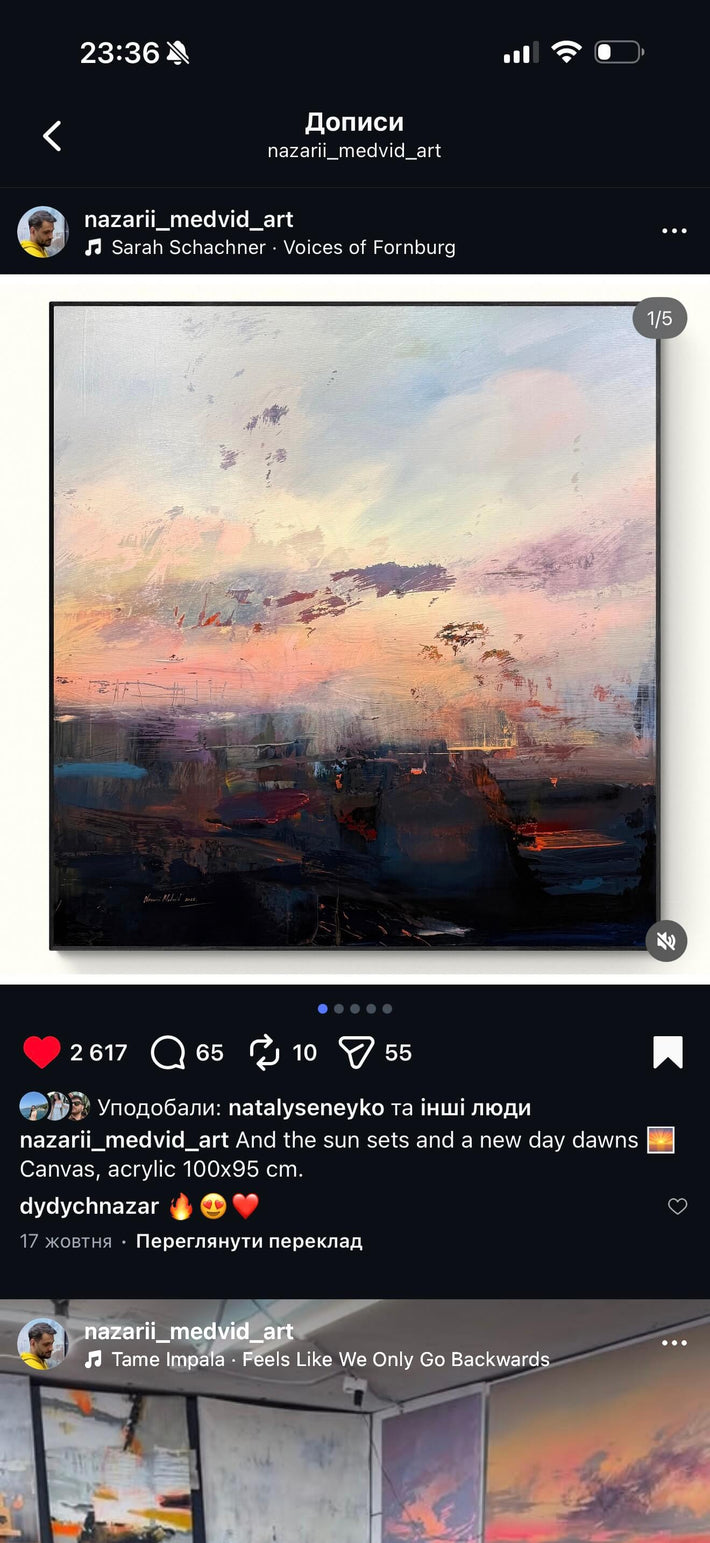Go back using the top-left arrow
The height and width of the screenshot is (1543, 710).
(x=52, y=136)
